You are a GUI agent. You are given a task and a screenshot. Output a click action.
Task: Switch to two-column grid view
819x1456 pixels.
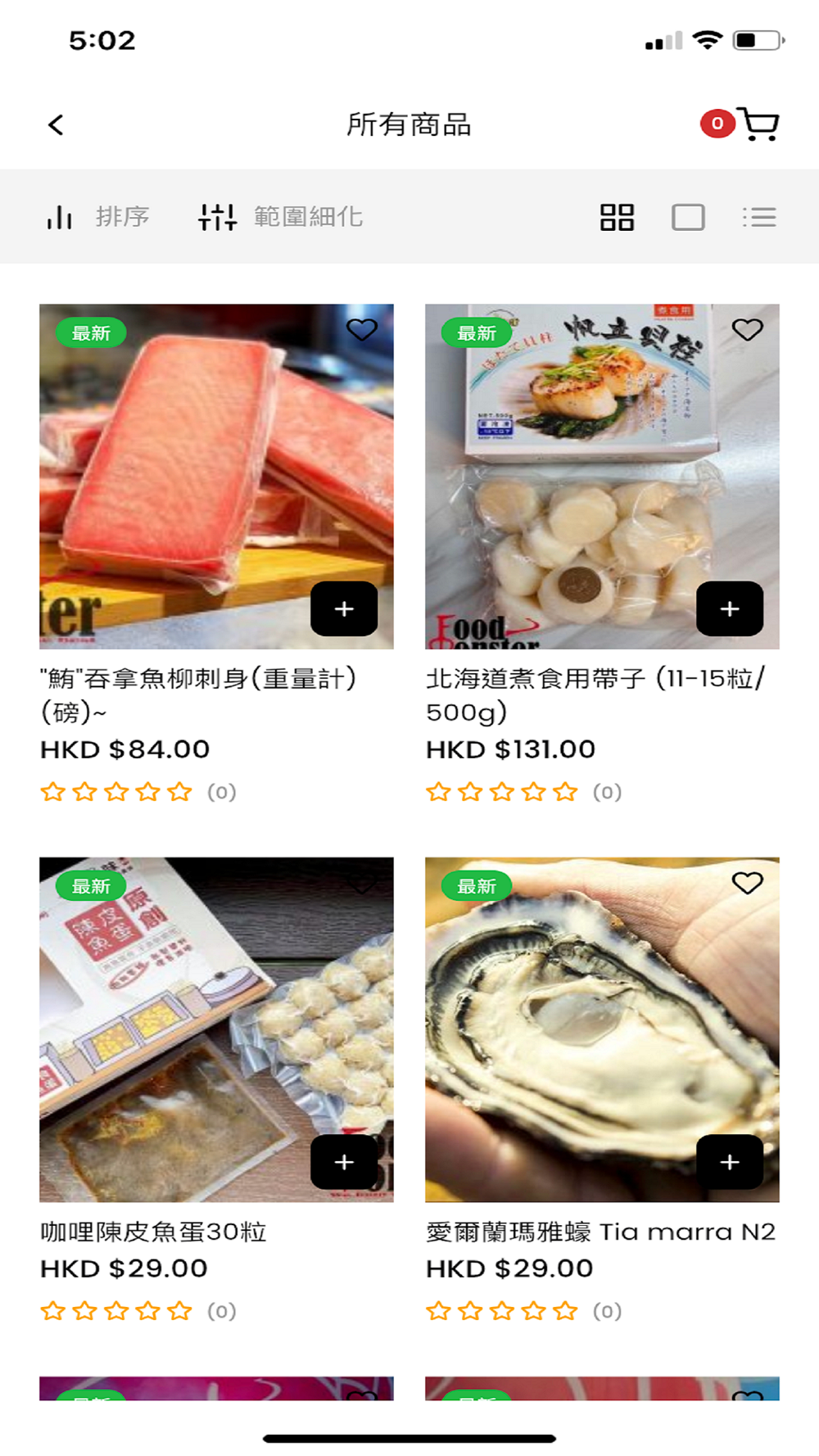coord(617,217)
